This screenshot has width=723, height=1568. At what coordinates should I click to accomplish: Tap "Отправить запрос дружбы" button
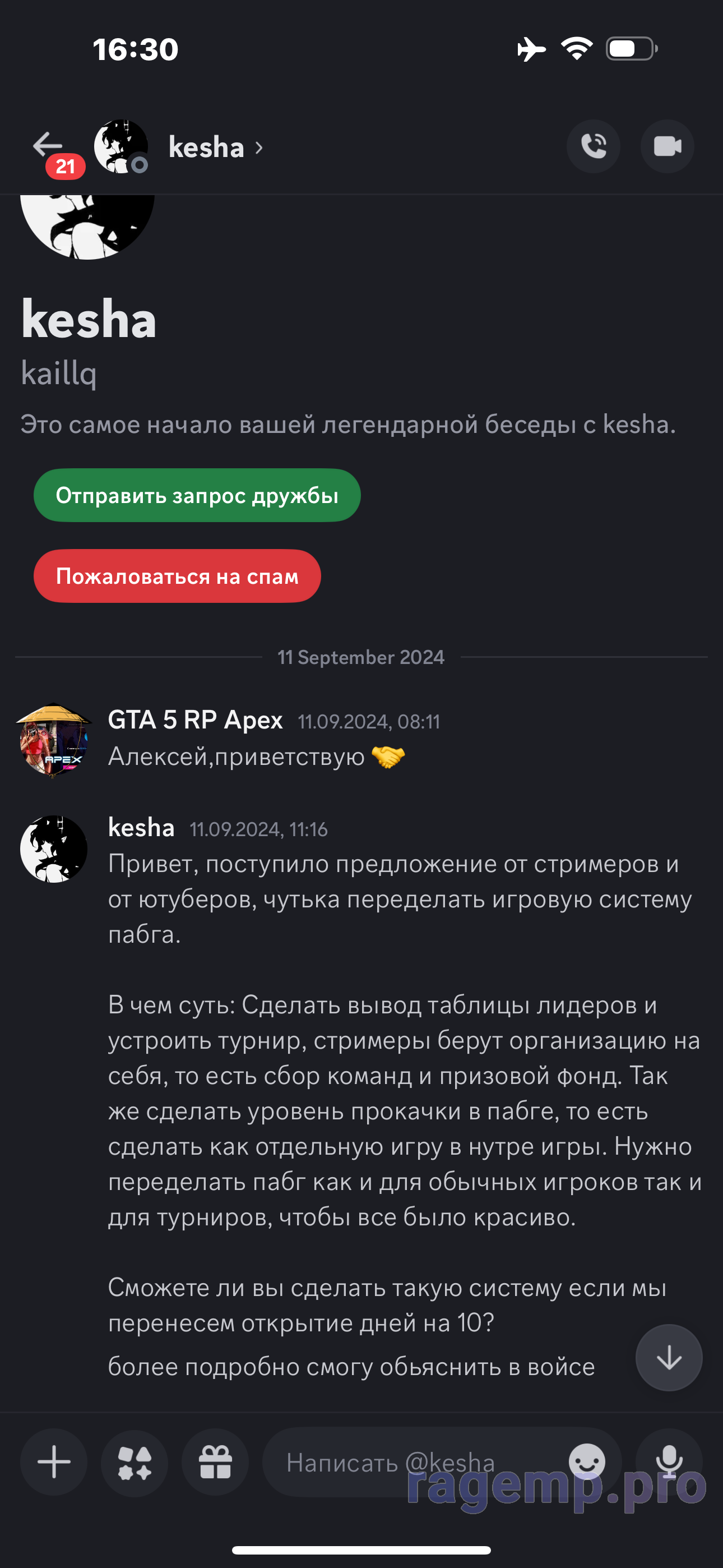197,496
